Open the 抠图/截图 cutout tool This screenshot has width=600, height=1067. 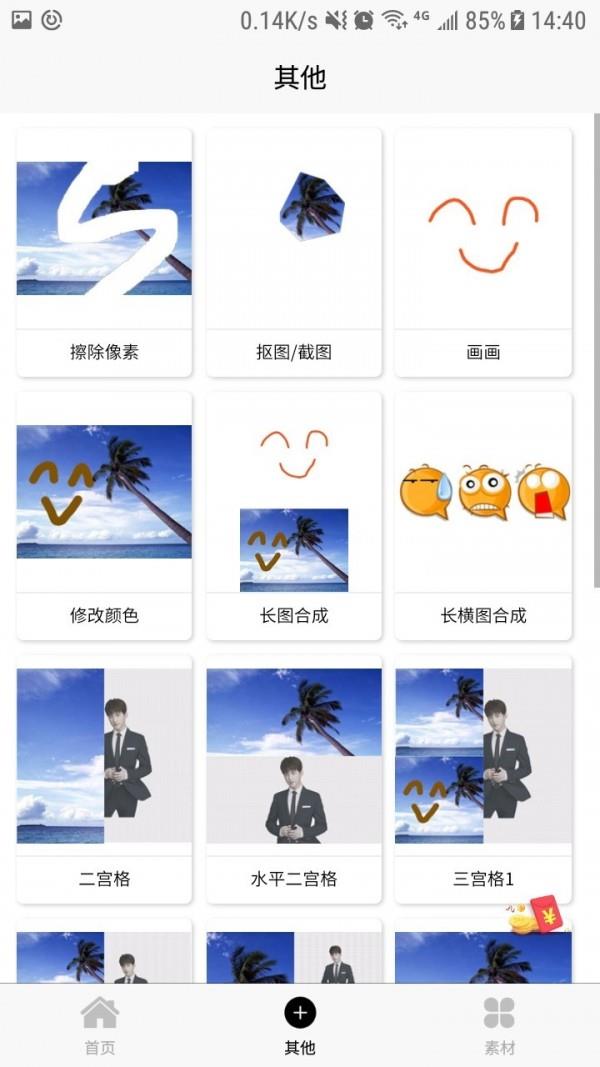click(294, 252)
